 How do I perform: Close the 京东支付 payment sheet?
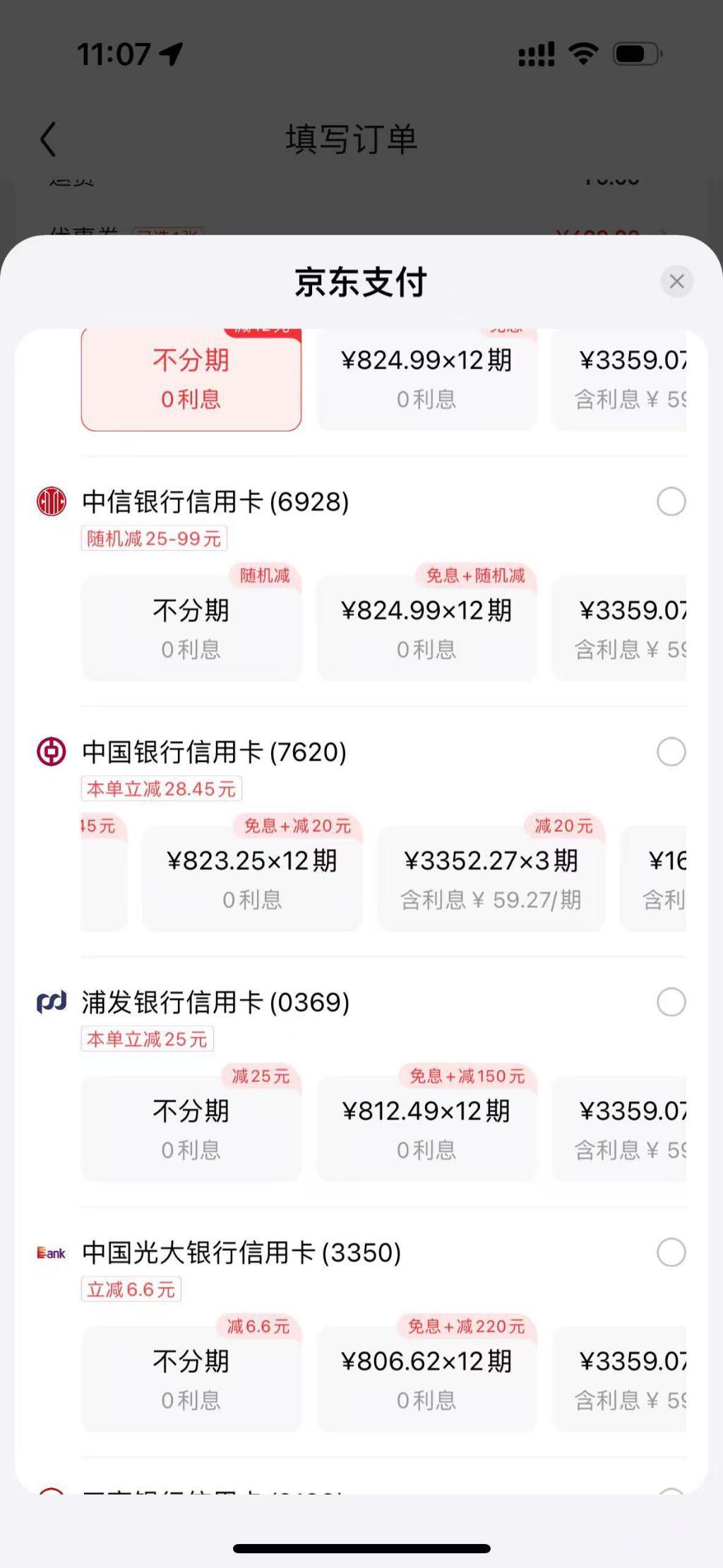[x=676, y=282]
